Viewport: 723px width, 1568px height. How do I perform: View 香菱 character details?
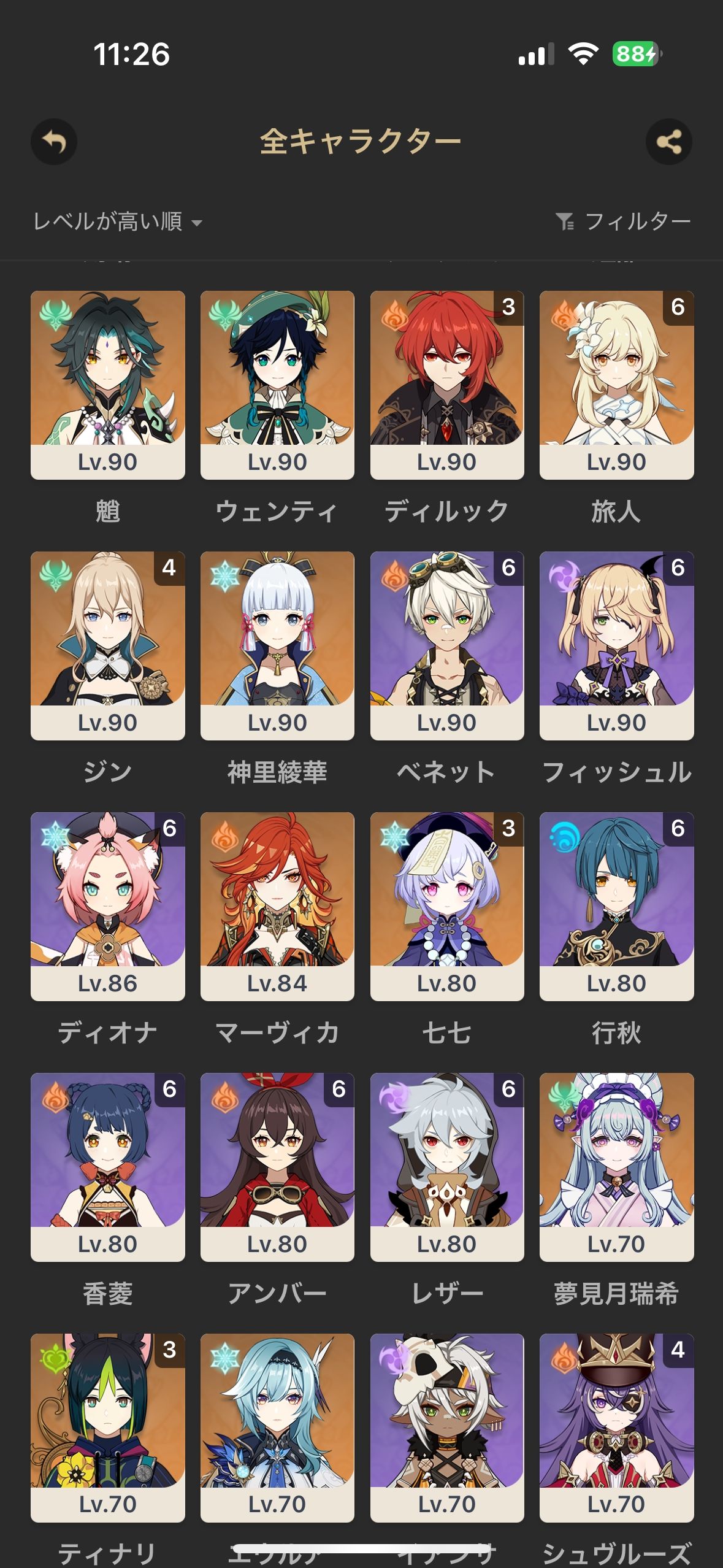[107, 1167]
